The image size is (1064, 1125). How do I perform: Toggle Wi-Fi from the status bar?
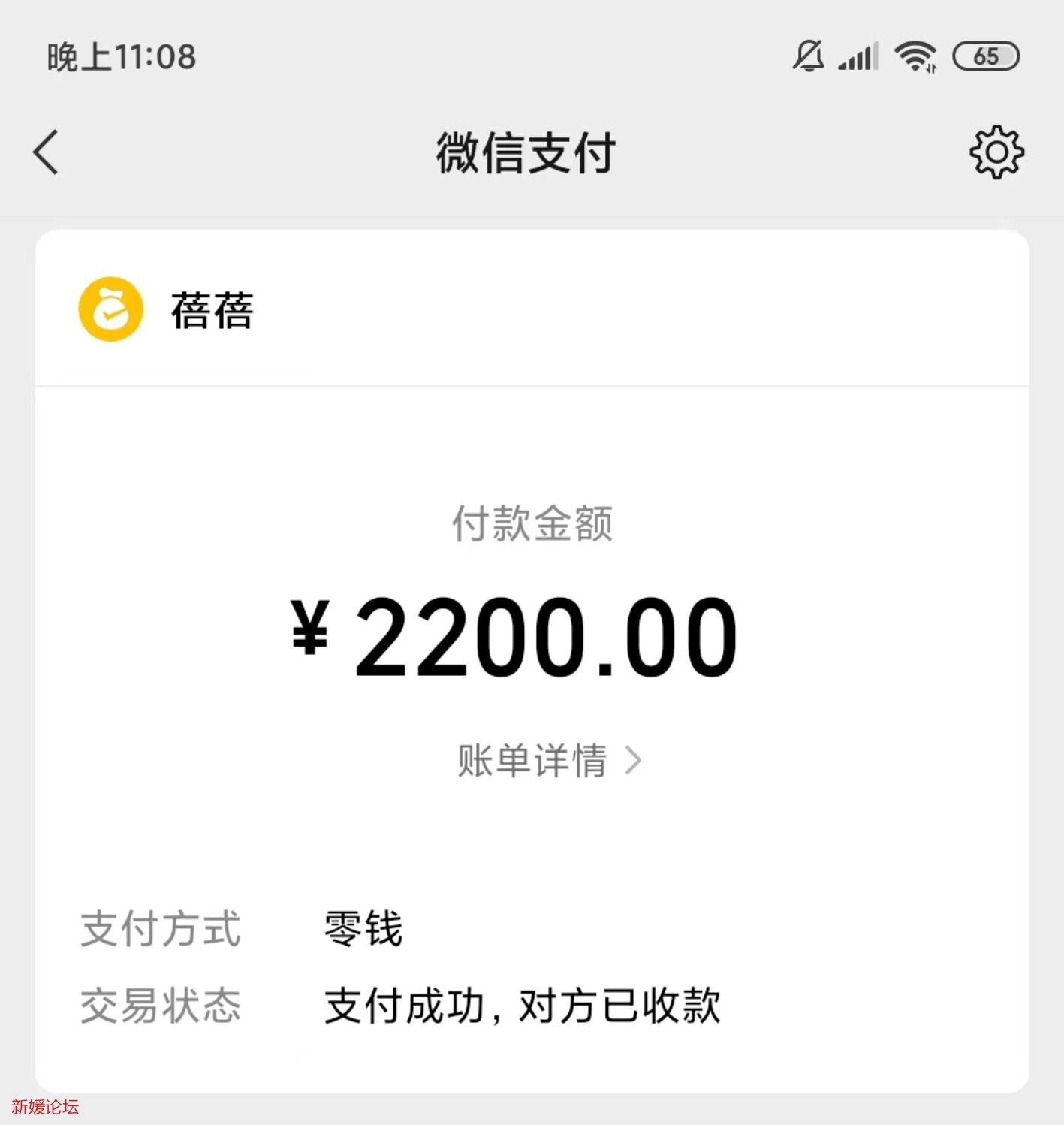point(916,56)
